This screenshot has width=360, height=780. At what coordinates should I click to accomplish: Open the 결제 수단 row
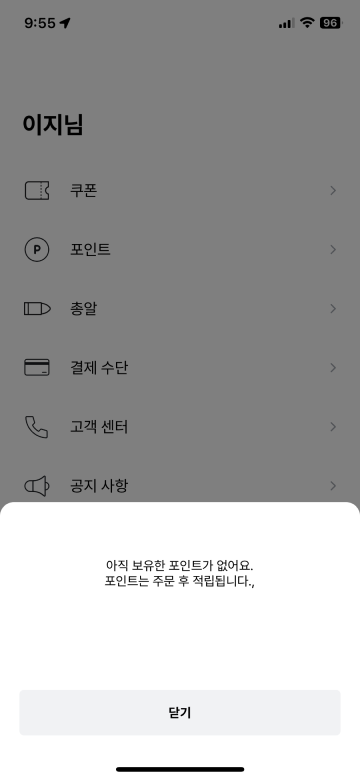pos(180,368)
